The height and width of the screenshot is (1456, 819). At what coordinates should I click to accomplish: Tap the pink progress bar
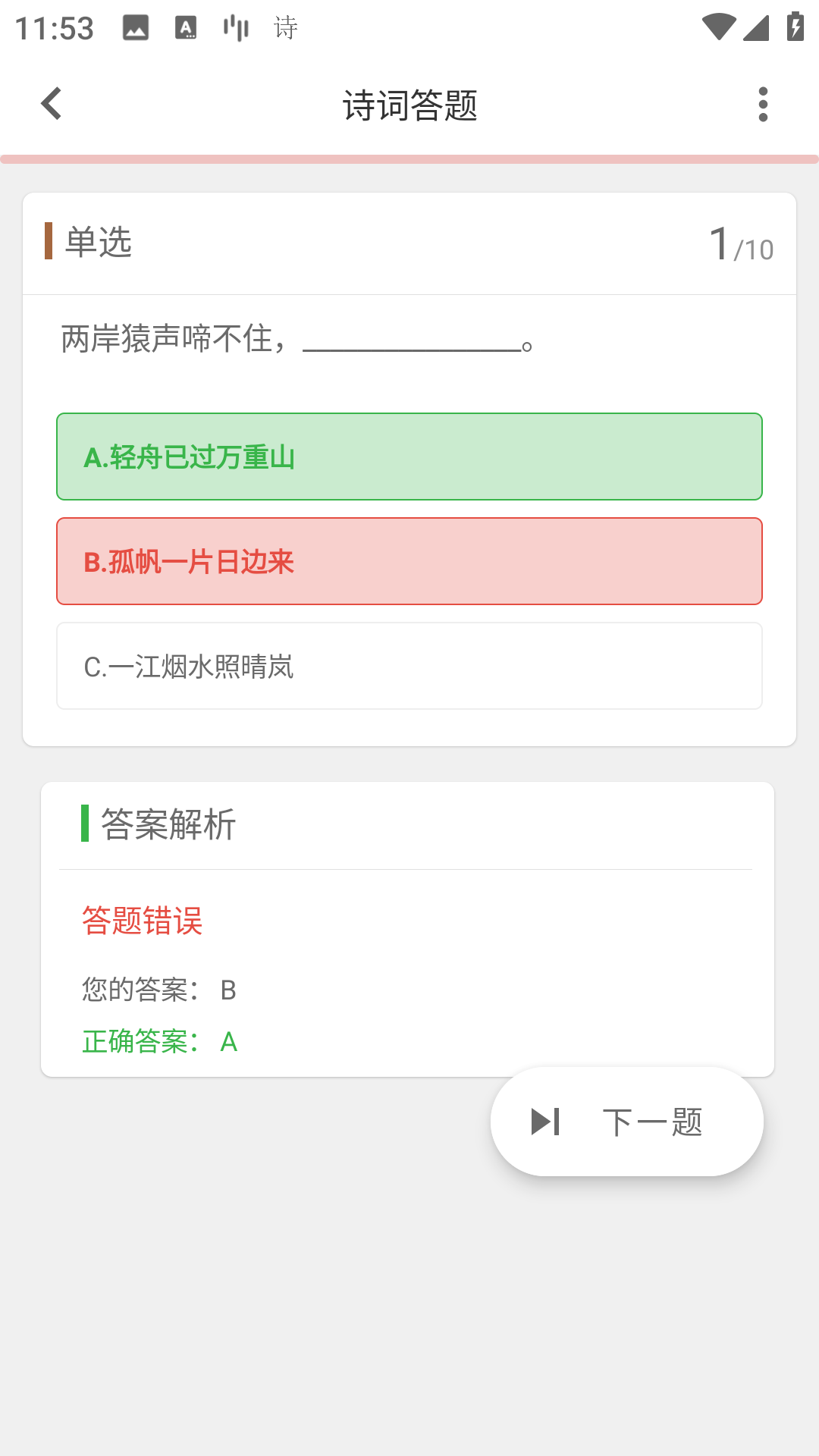click(x=409, y=158)
